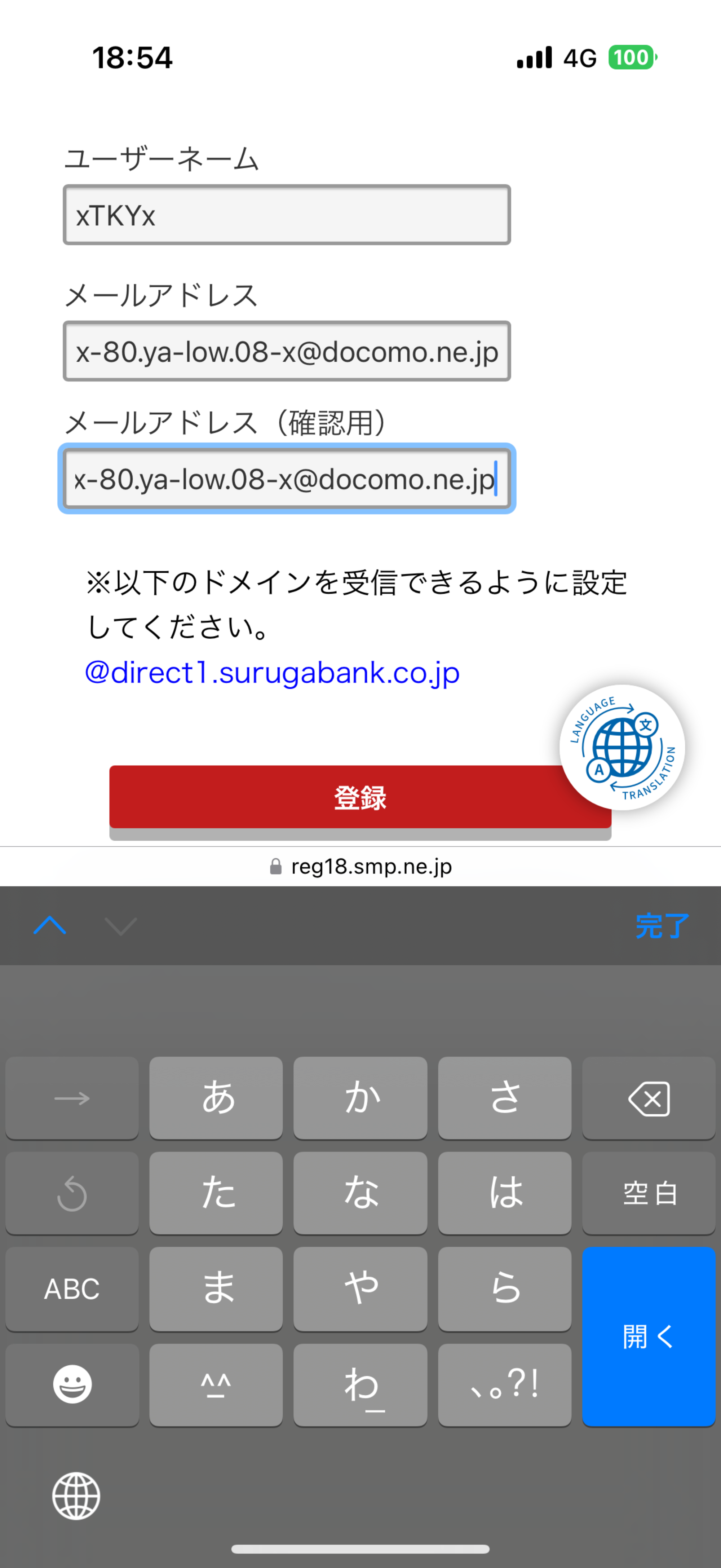The width and height of the screenshot is (721, 1568).
Task: Focus the メールアドレス（確認用）field
Action: coord(287,479)
